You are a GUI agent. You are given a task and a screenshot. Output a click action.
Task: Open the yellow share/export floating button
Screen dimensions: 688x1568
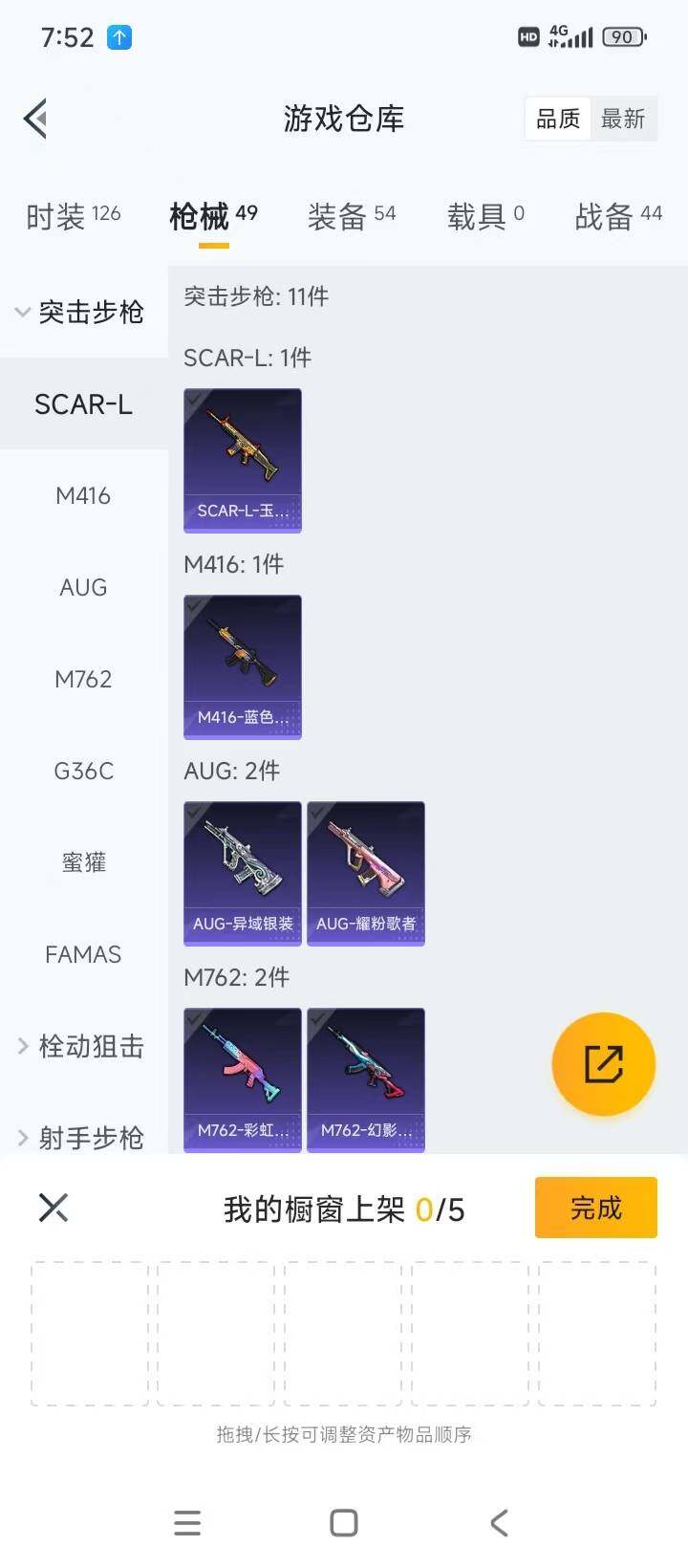tap(603, 1064)
